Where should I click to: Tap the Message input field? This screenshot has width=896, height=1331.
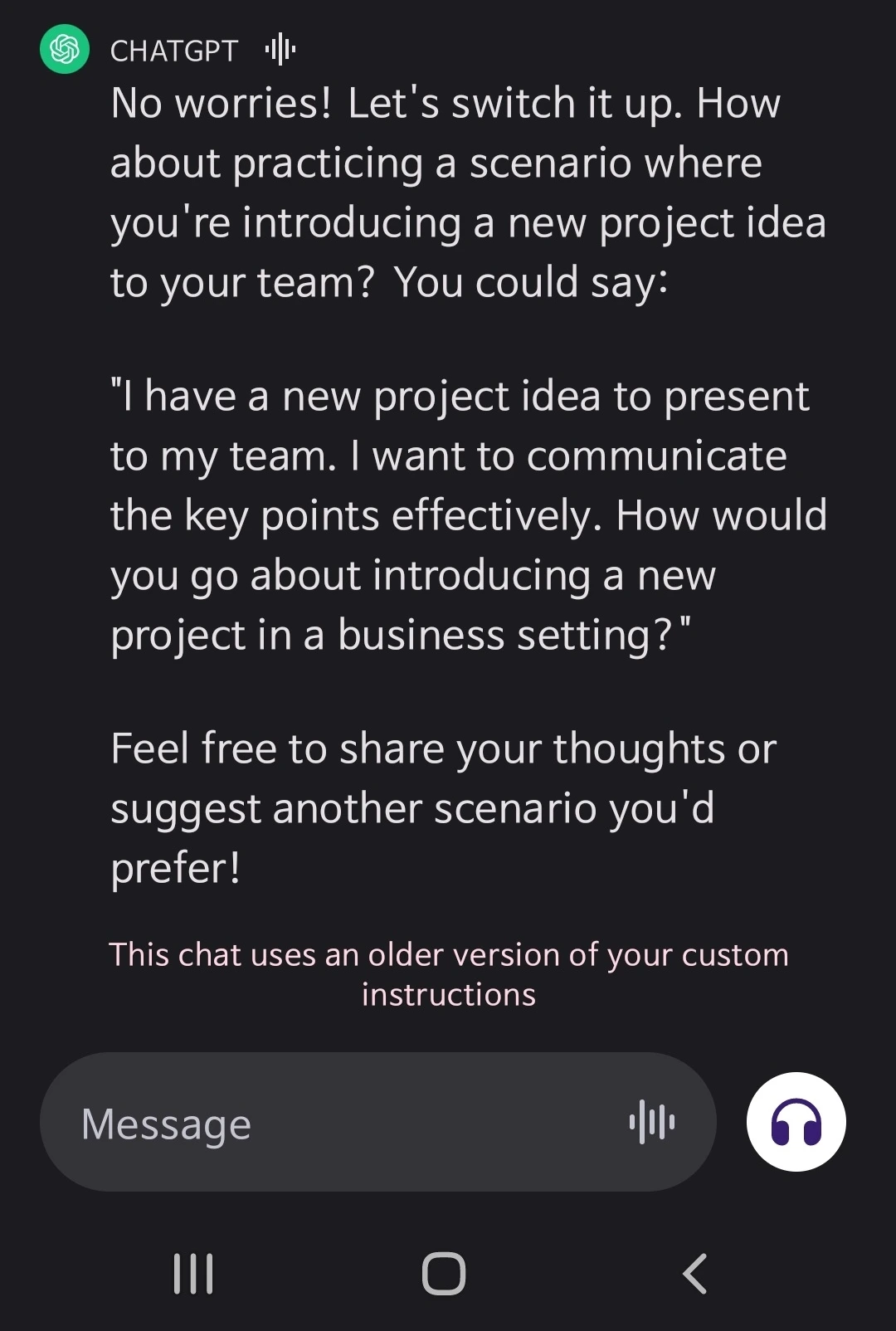click(332, 1124)
